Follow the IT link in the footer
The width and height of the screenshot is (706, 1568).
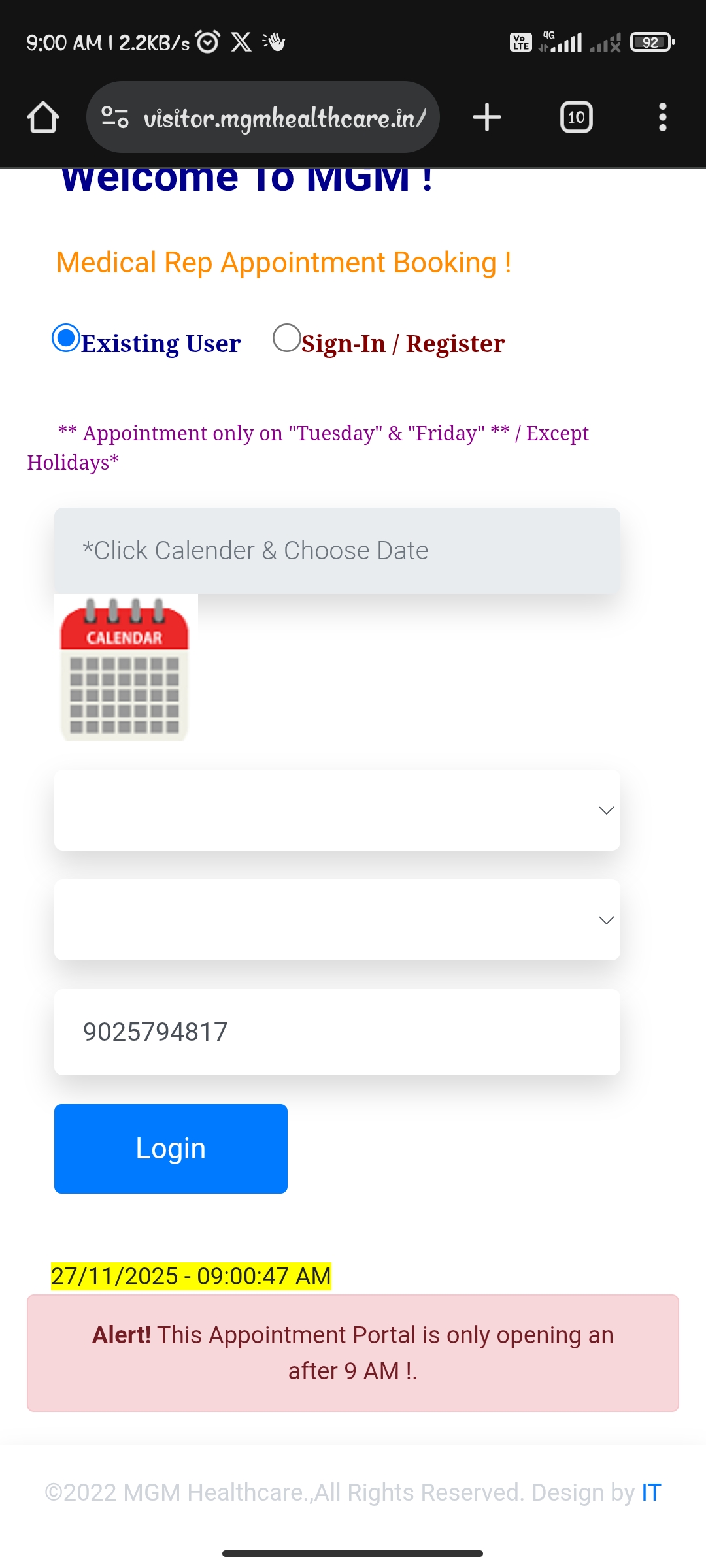click(x=651, y=1493)
